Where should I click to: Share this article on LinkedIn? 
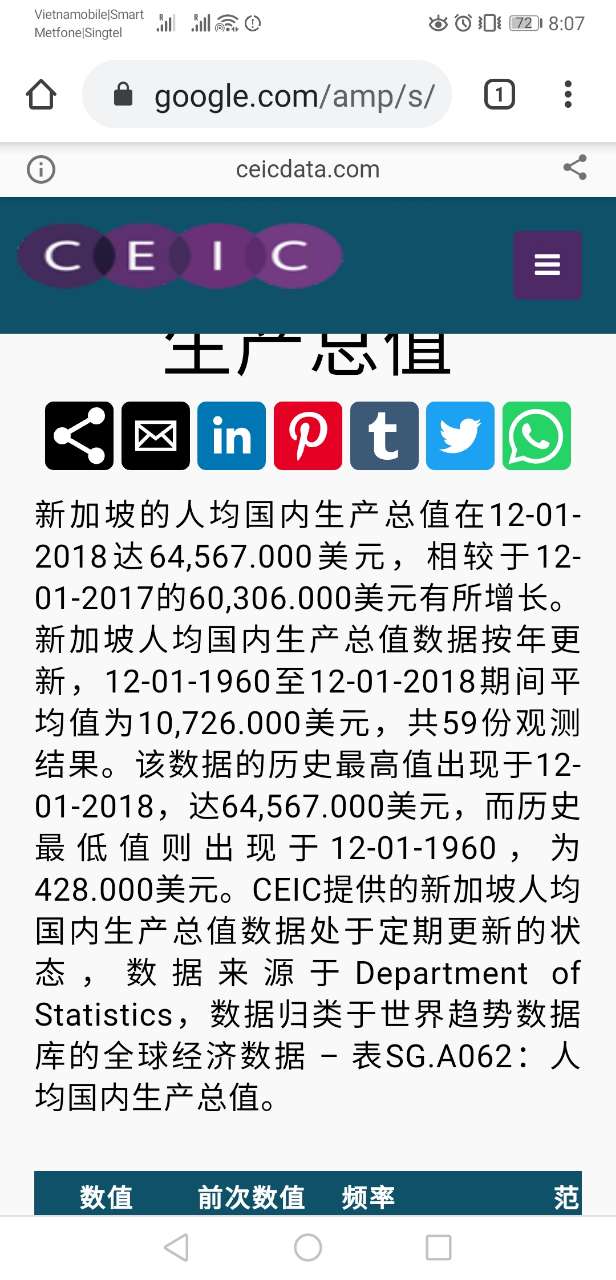pyautogui.click(x=231, y=436)
